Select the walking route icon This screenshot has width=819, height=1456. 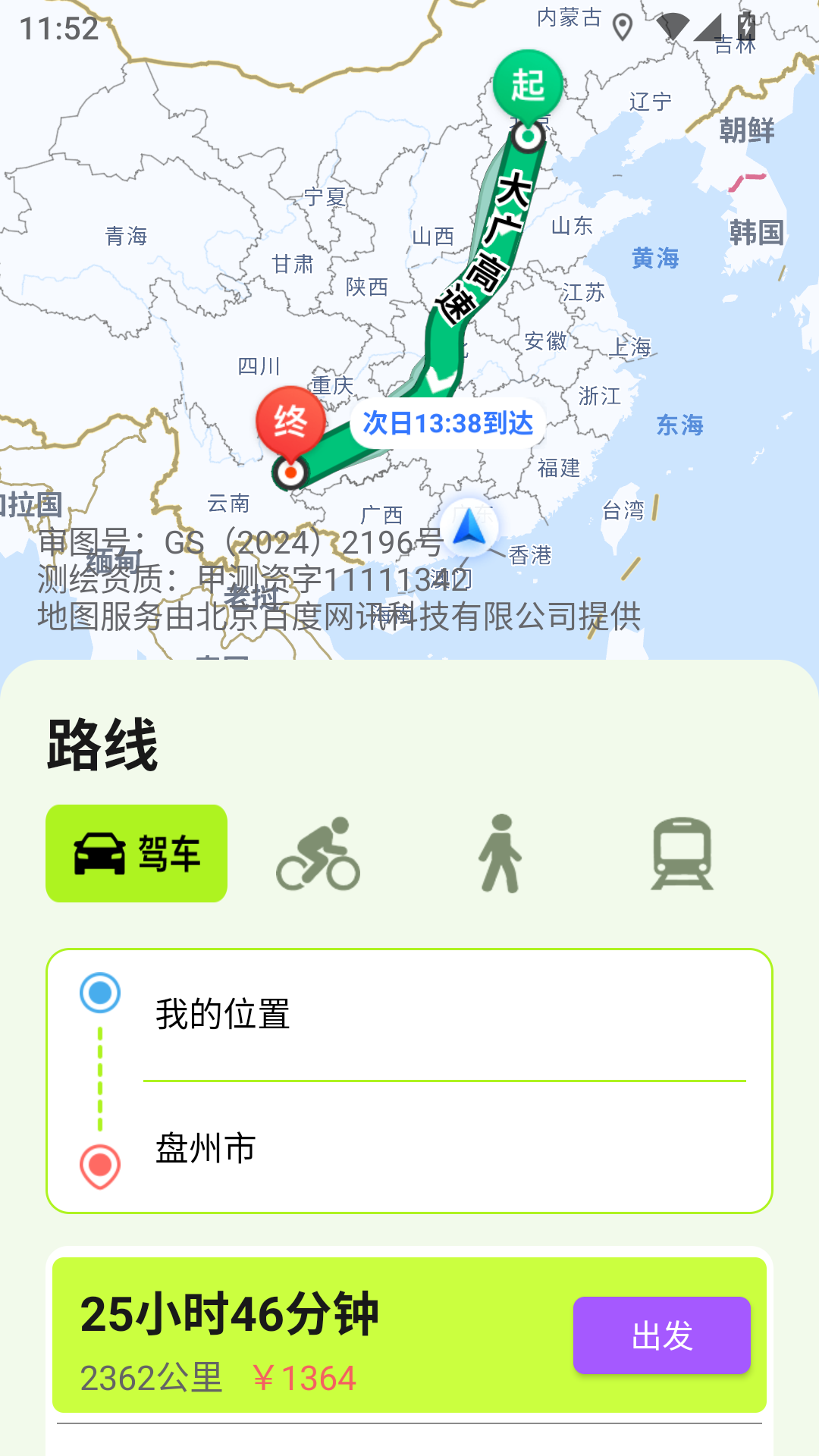coord(501,852)
